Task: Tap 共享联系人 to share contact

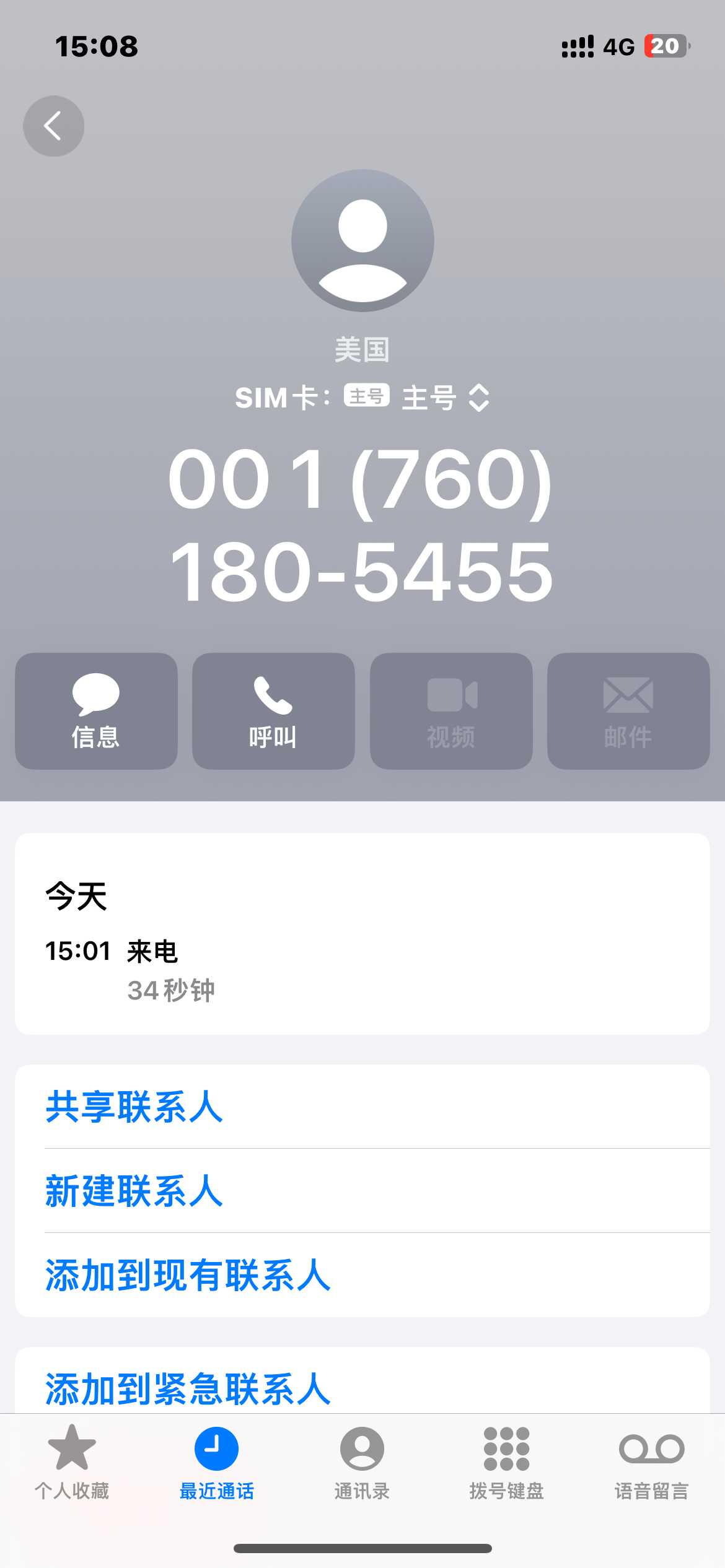Action: coord(134,1107)
